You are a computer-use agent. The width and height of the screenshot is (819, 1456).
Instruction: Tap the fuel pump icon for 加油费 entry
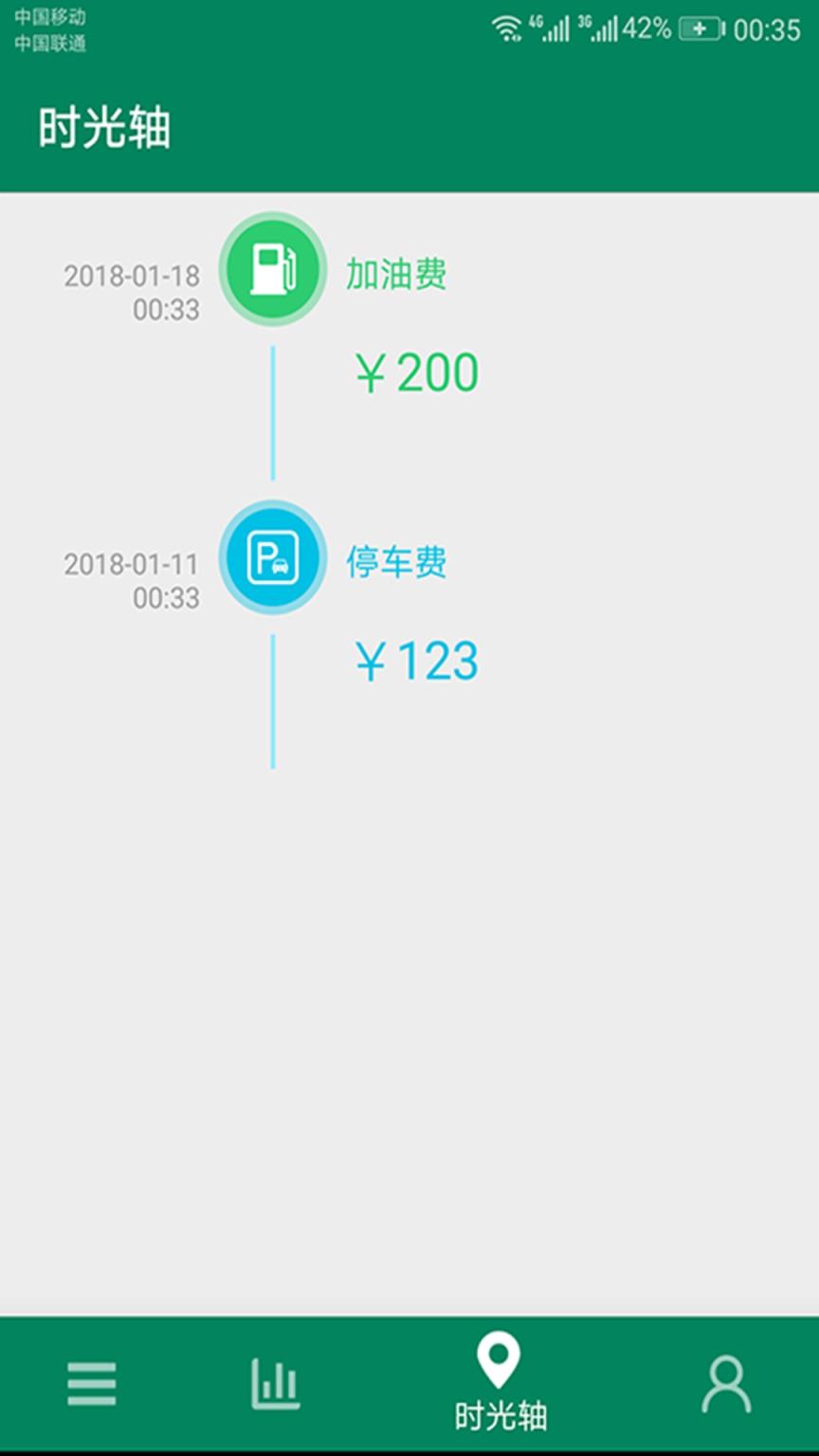point(273,270)
